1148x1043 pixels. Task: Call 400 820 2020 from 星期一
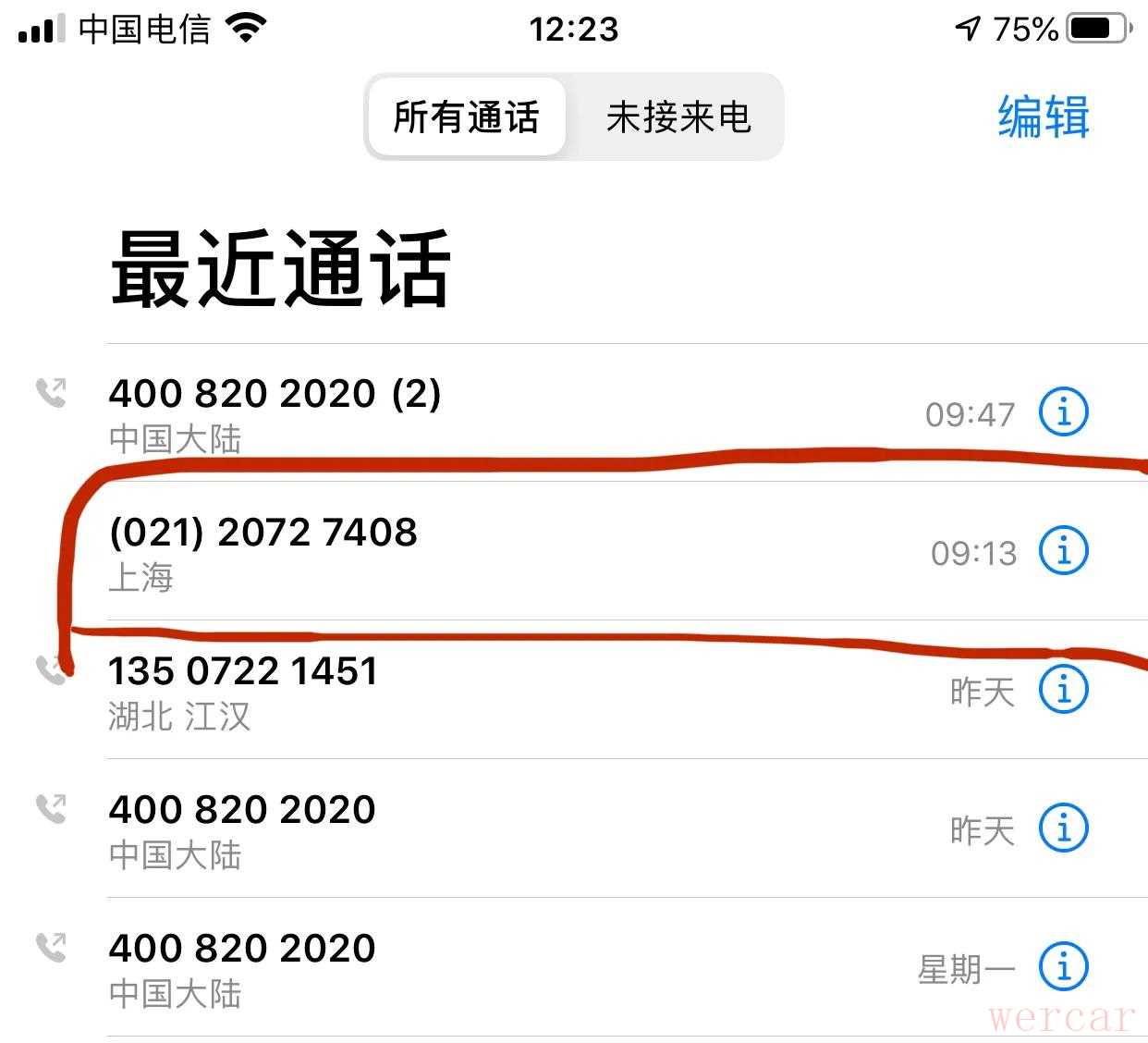242,950
